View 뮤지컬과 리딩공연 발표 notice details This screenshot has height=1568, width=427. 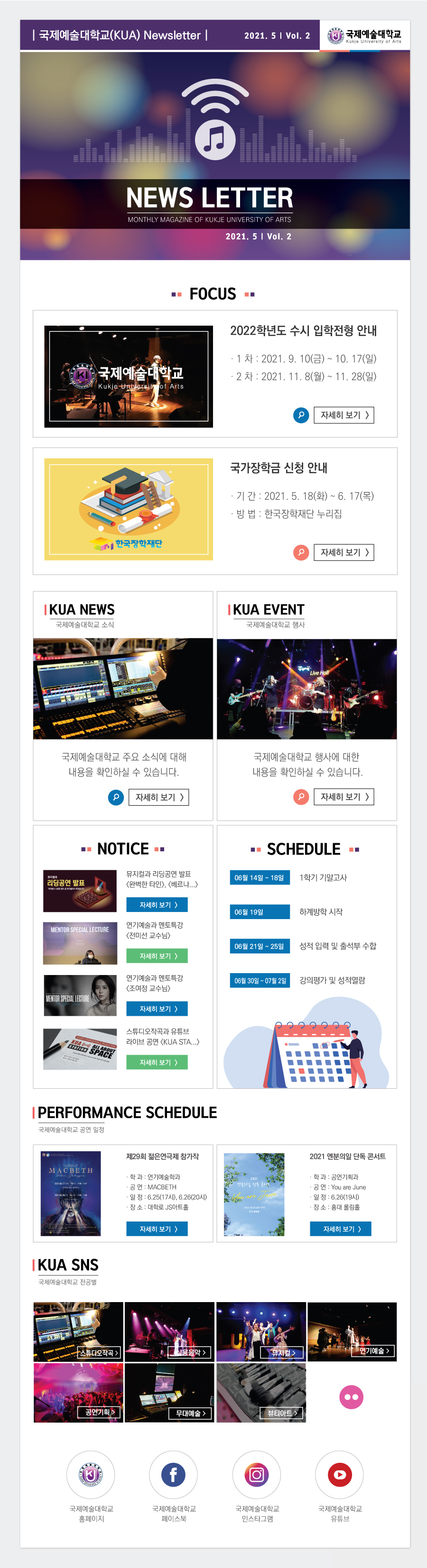(157, 904)
